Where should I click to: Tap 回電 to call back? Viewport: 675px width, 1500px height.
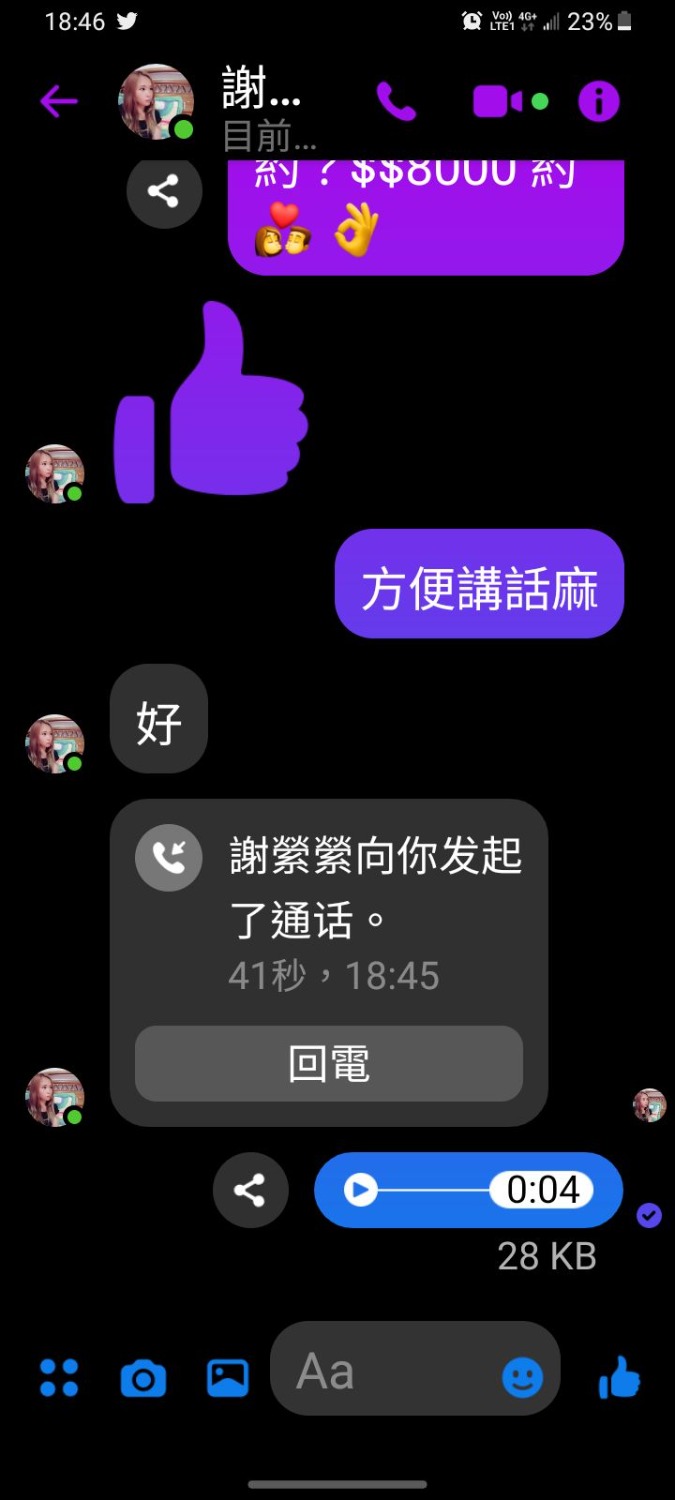pos(328,1064)
